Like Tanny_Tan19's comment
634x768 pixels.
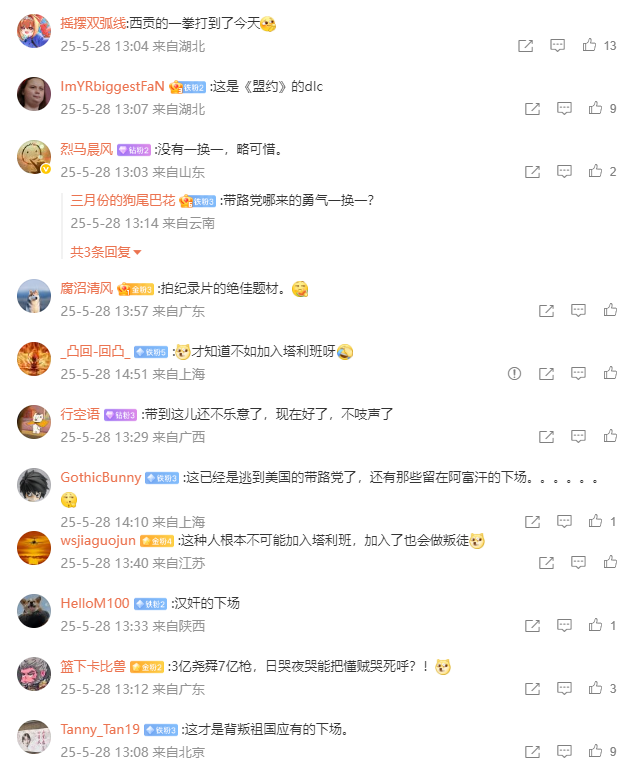point(596,752)
